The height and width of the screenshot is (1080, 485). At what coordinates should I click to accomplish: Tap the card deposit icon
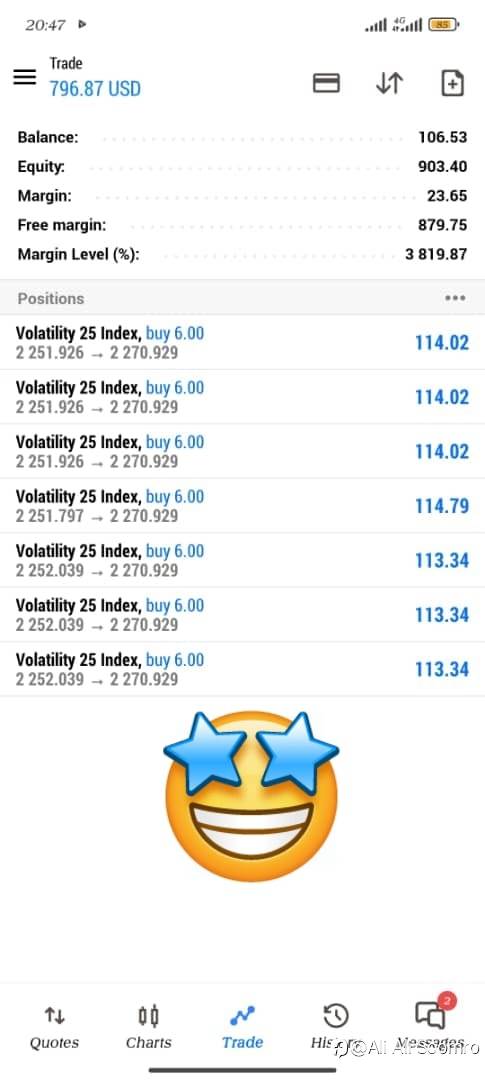(326, 83)
